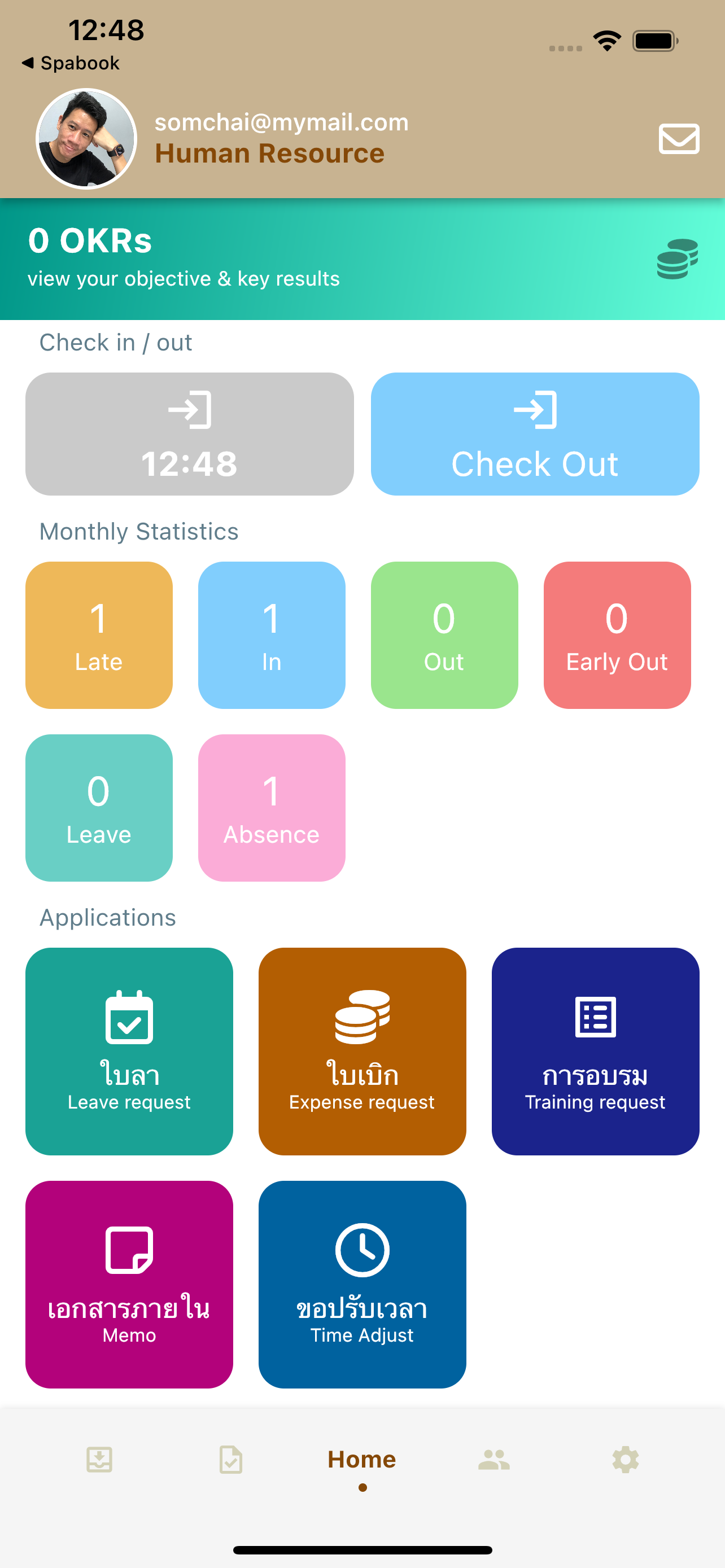
Task: Open the 0 OKRs banner
Action: click(362, 259)
